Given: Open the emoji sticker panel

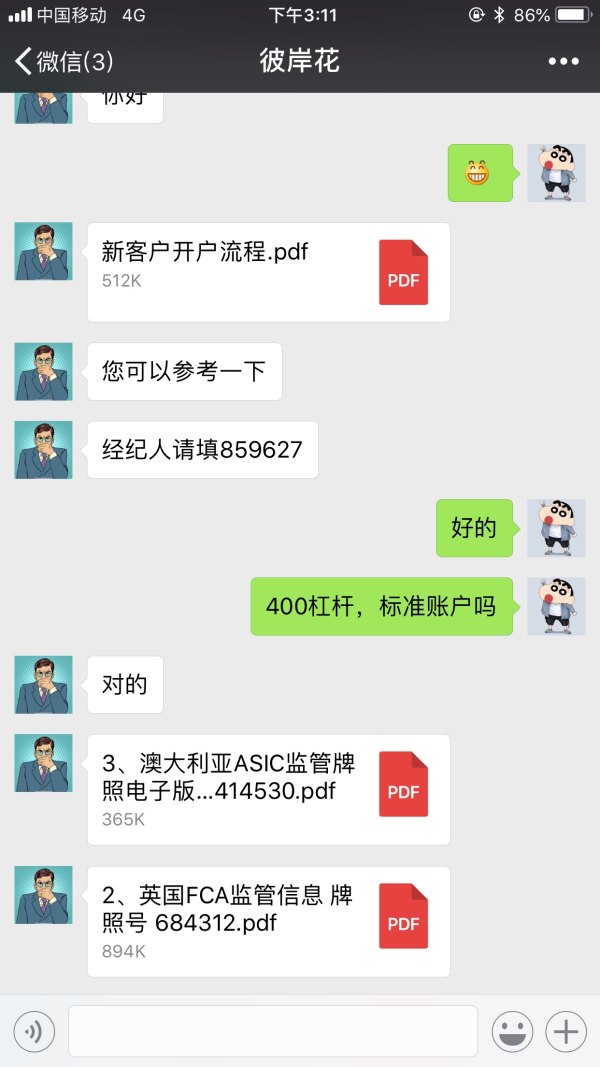Looking at the screenshot, I should click(x=512, y=1031).
